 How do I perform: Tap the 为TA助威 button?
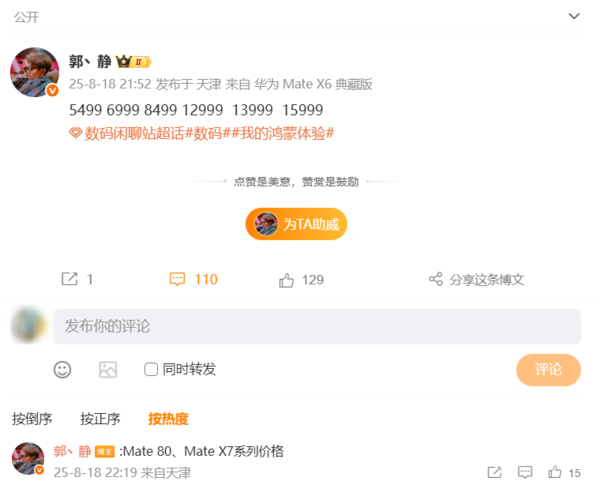(296, 224)
